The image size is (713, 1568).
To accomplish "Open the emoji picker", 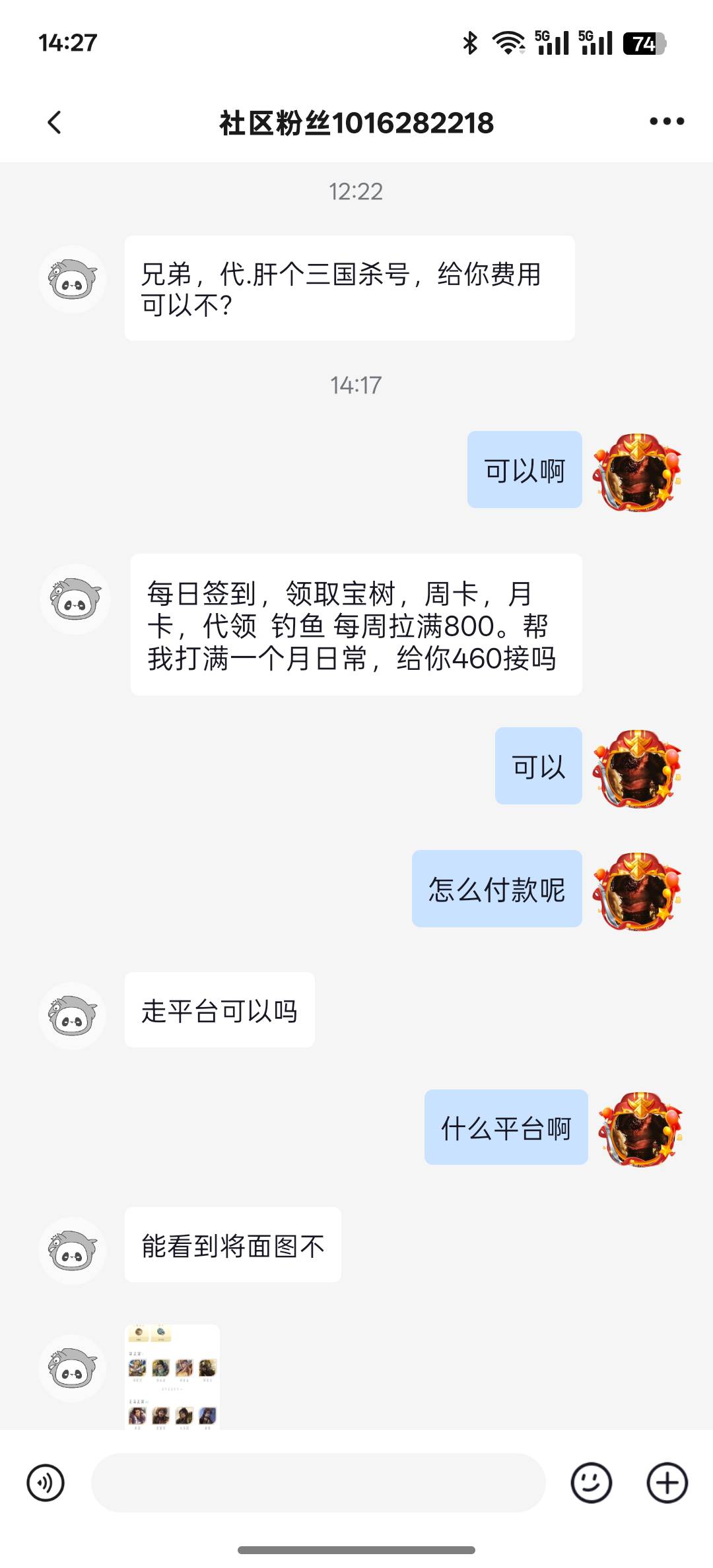I will (x=591, y=1483).
